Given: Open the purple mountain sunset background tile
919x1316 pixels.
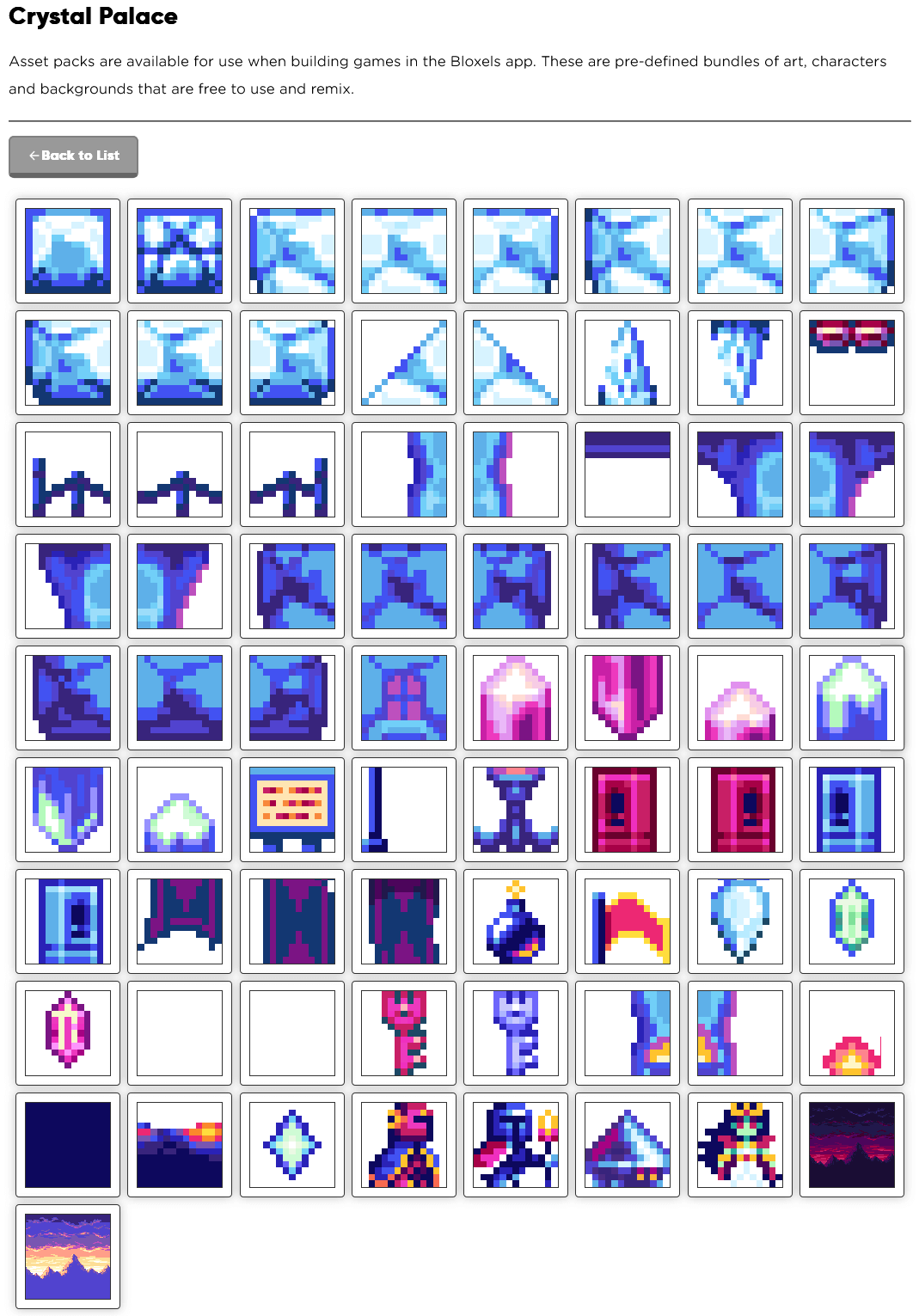Looking at the screenshot, I should coord(68,1256).
